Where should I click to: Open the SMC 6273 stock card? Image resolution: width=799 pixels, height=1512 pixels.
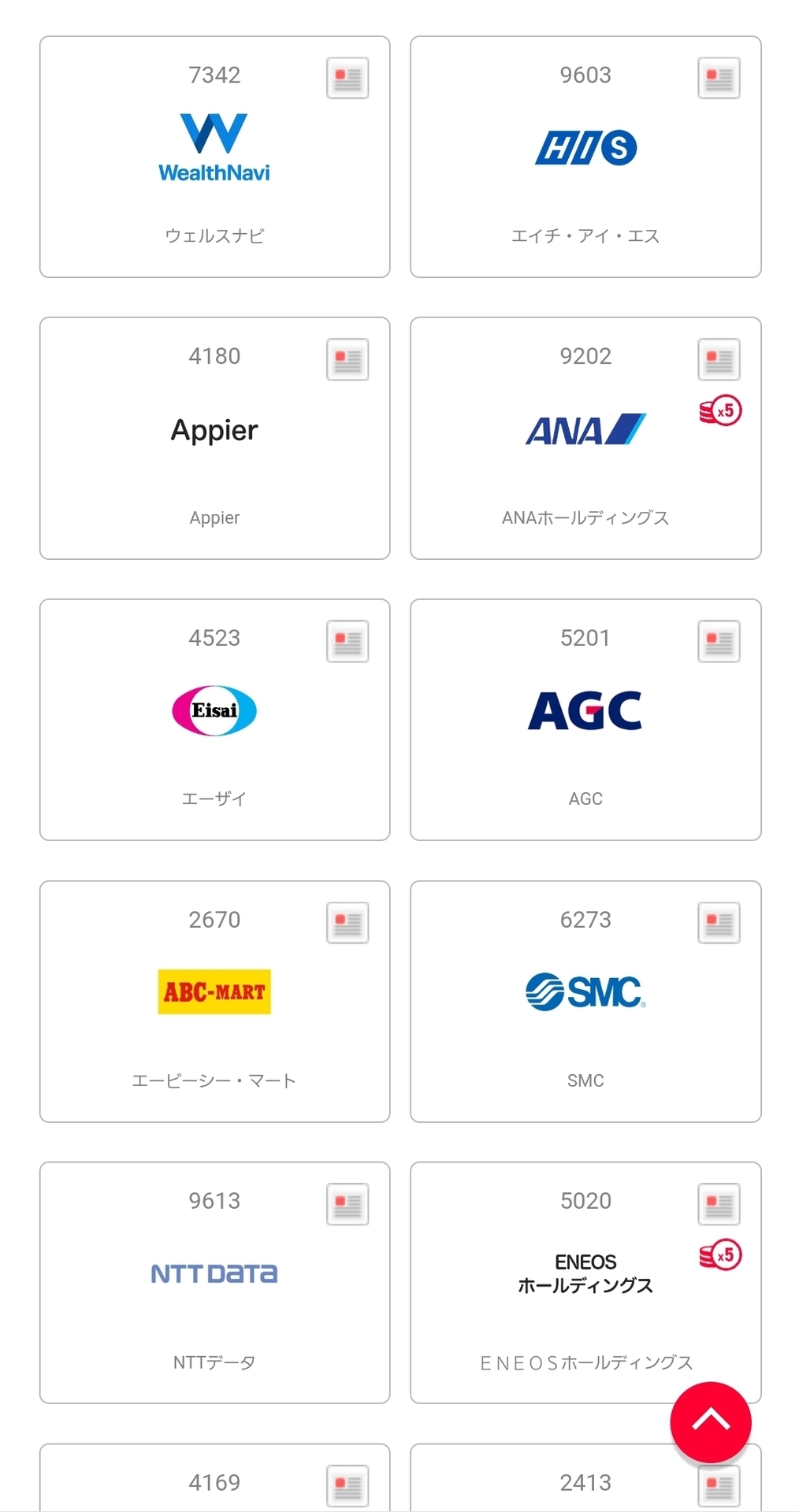585,1001
